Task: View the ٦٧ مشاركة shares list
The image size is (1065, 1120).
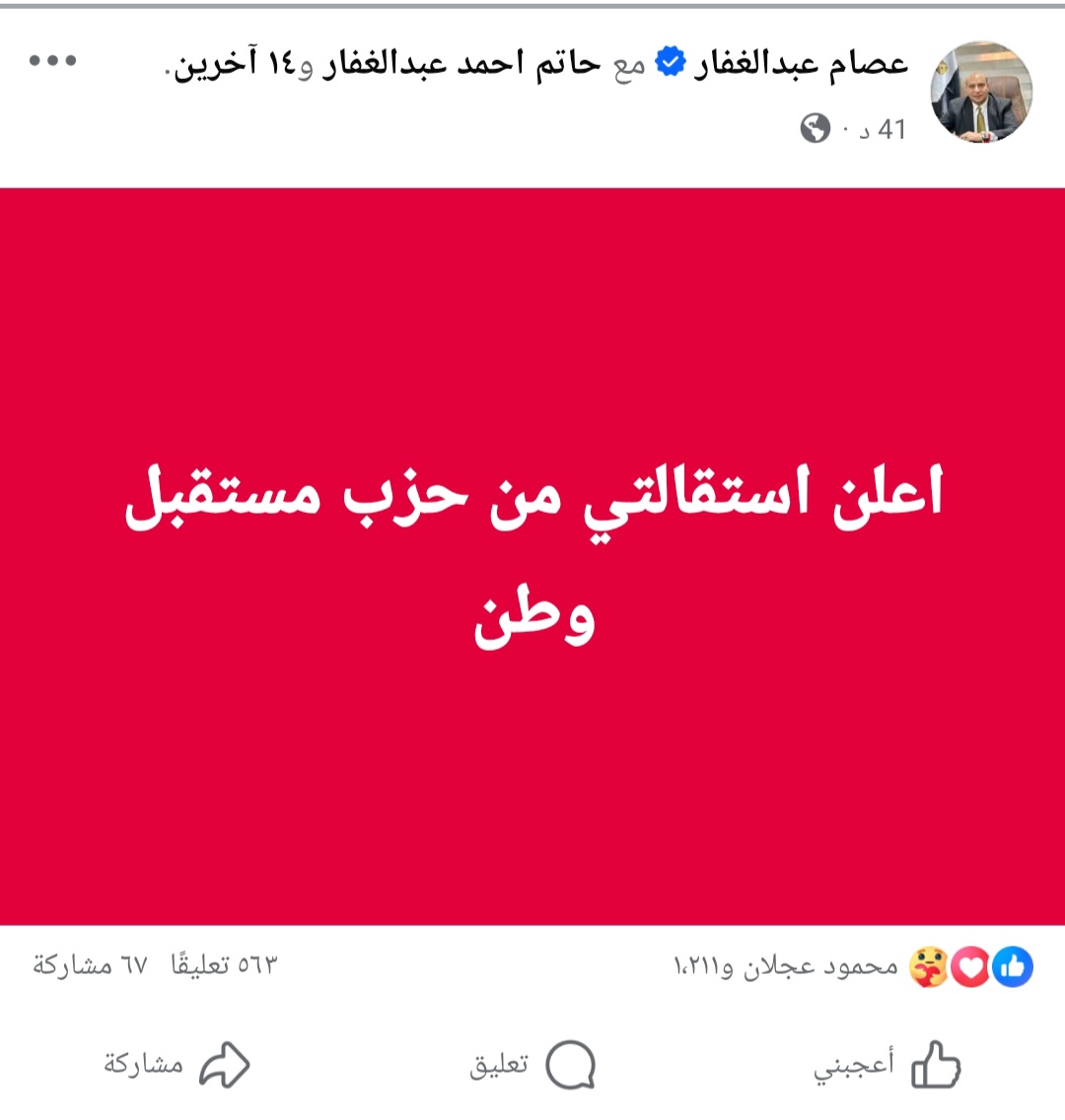Action: (x=90, y=964)
